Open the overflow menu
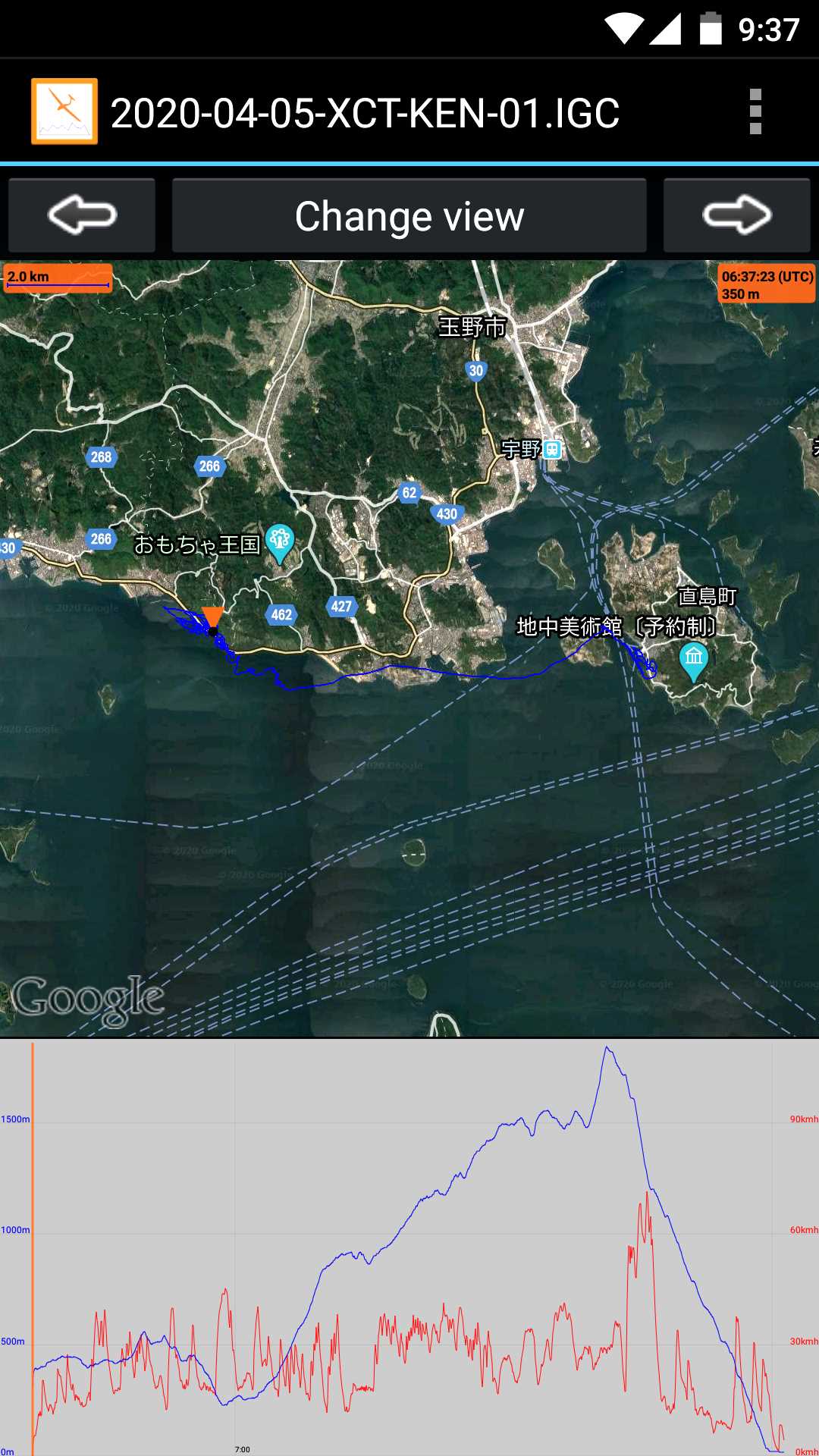The width and height of the screenshot is (819, 1456). pyautogui.click(x=755, y=111)
